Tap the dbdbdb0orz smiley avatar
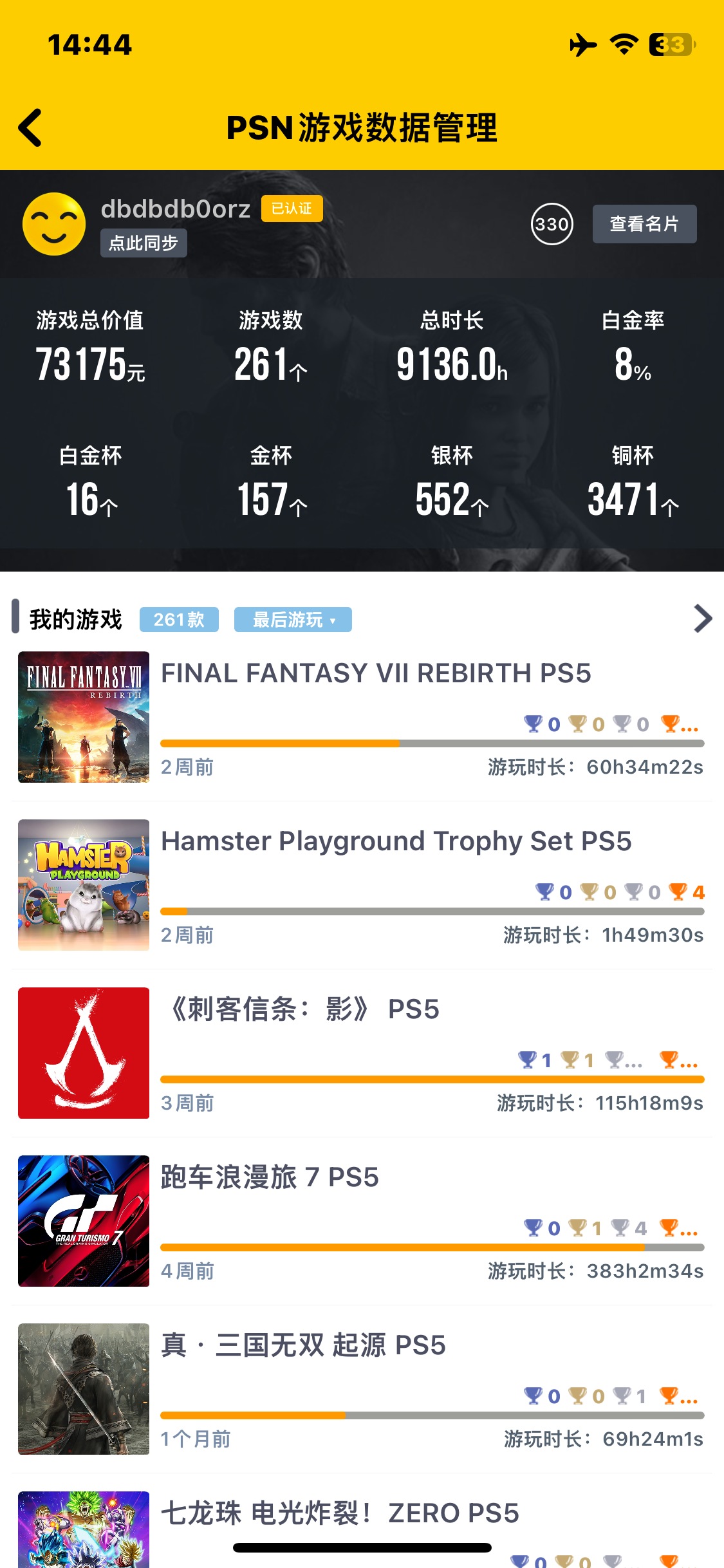 [x=54, y=224]
